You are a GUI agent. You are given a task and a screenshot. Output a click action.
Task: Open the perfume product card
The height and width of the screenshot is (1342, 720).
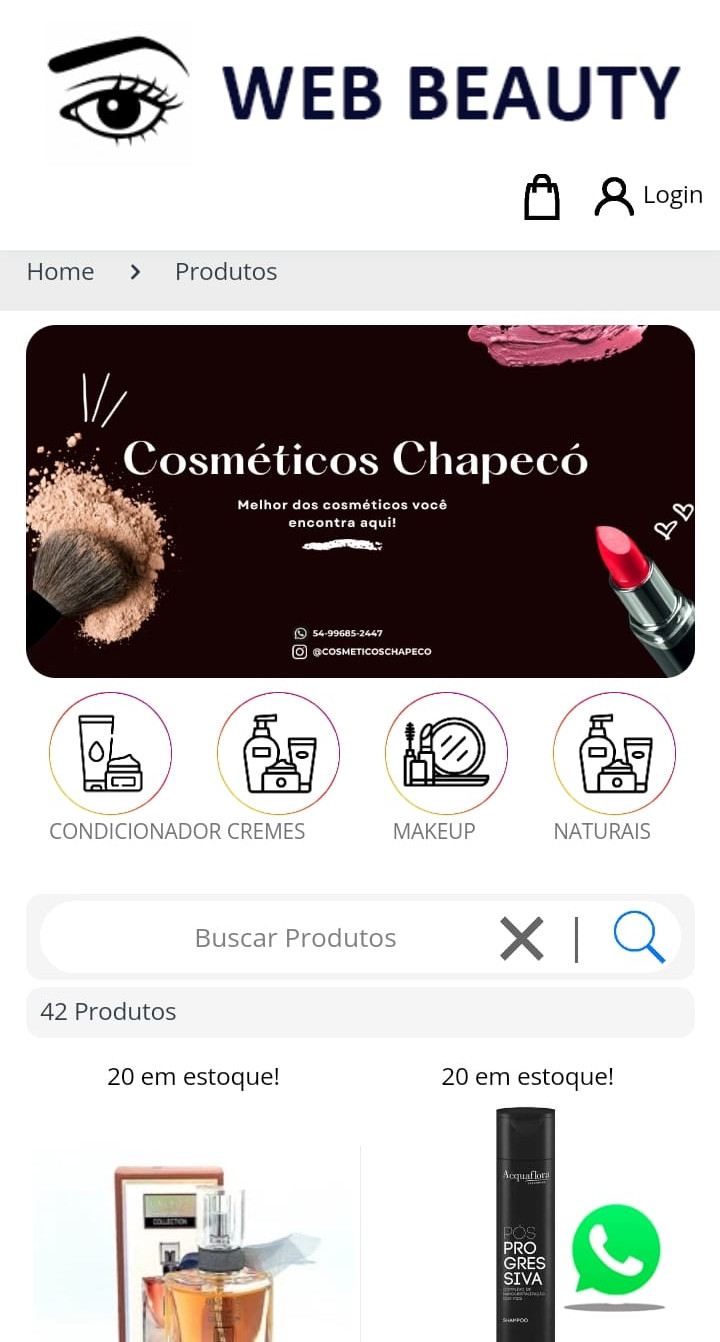tap(194, 1250)
